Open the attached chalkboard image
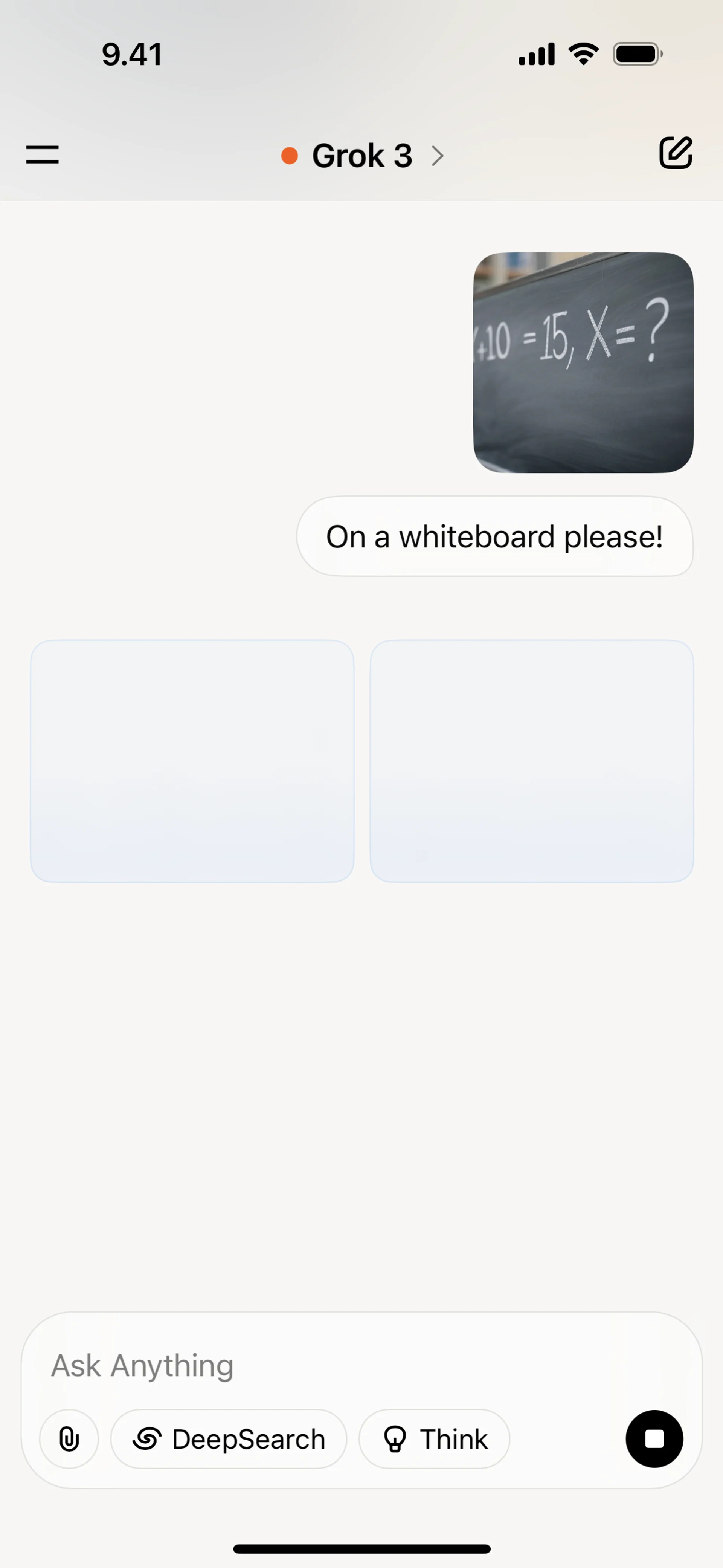This screenshot has width=723, height=1568. 583,362
